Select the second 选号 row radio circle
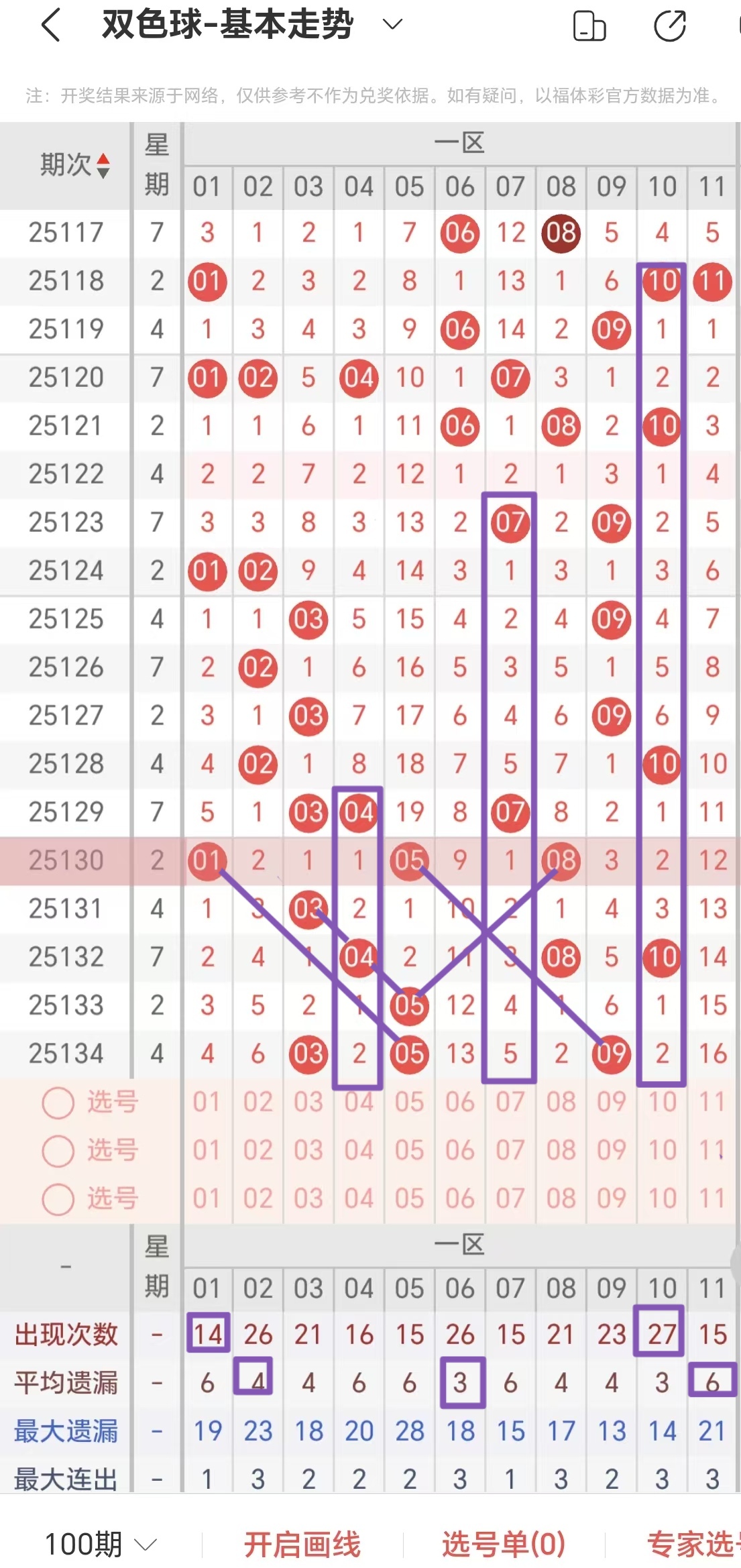741x1568 pixels. (58, 1150)
